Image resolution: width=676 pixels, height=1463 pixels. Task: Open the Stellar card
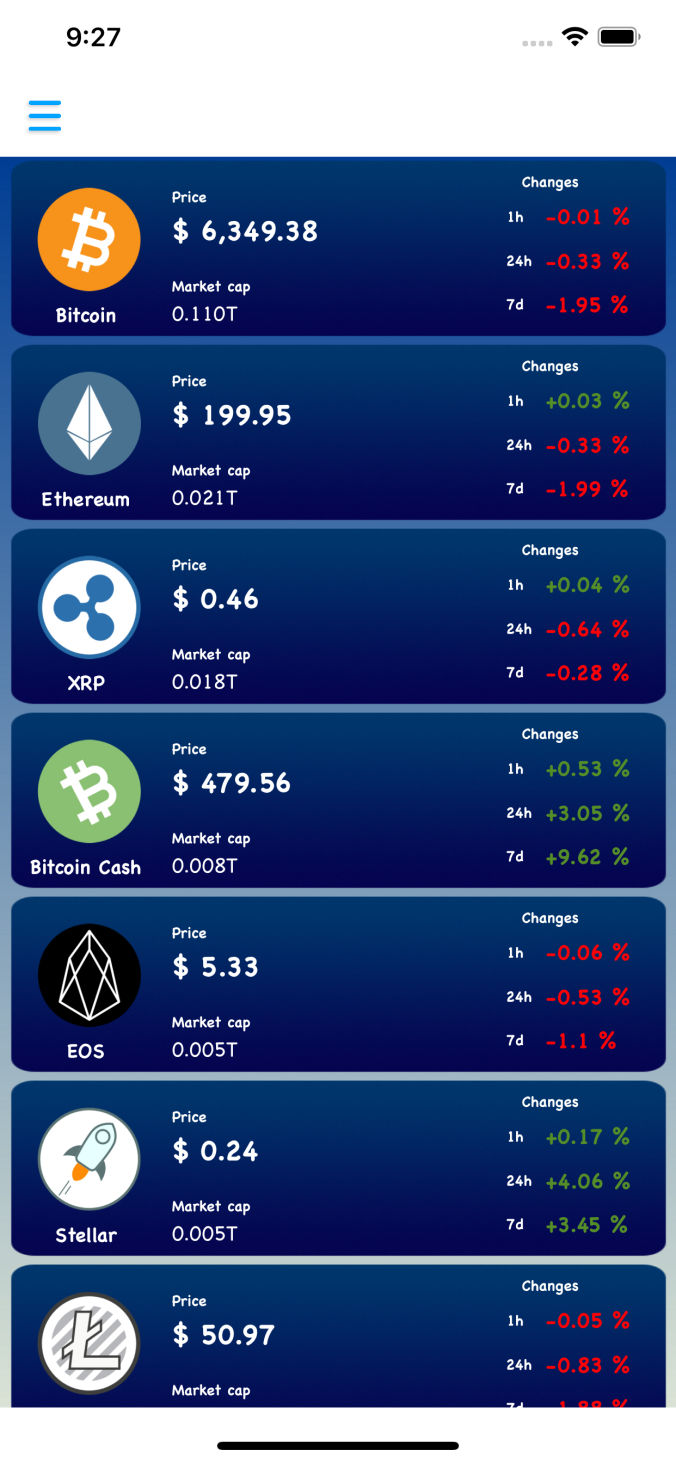pos(338,1168)
